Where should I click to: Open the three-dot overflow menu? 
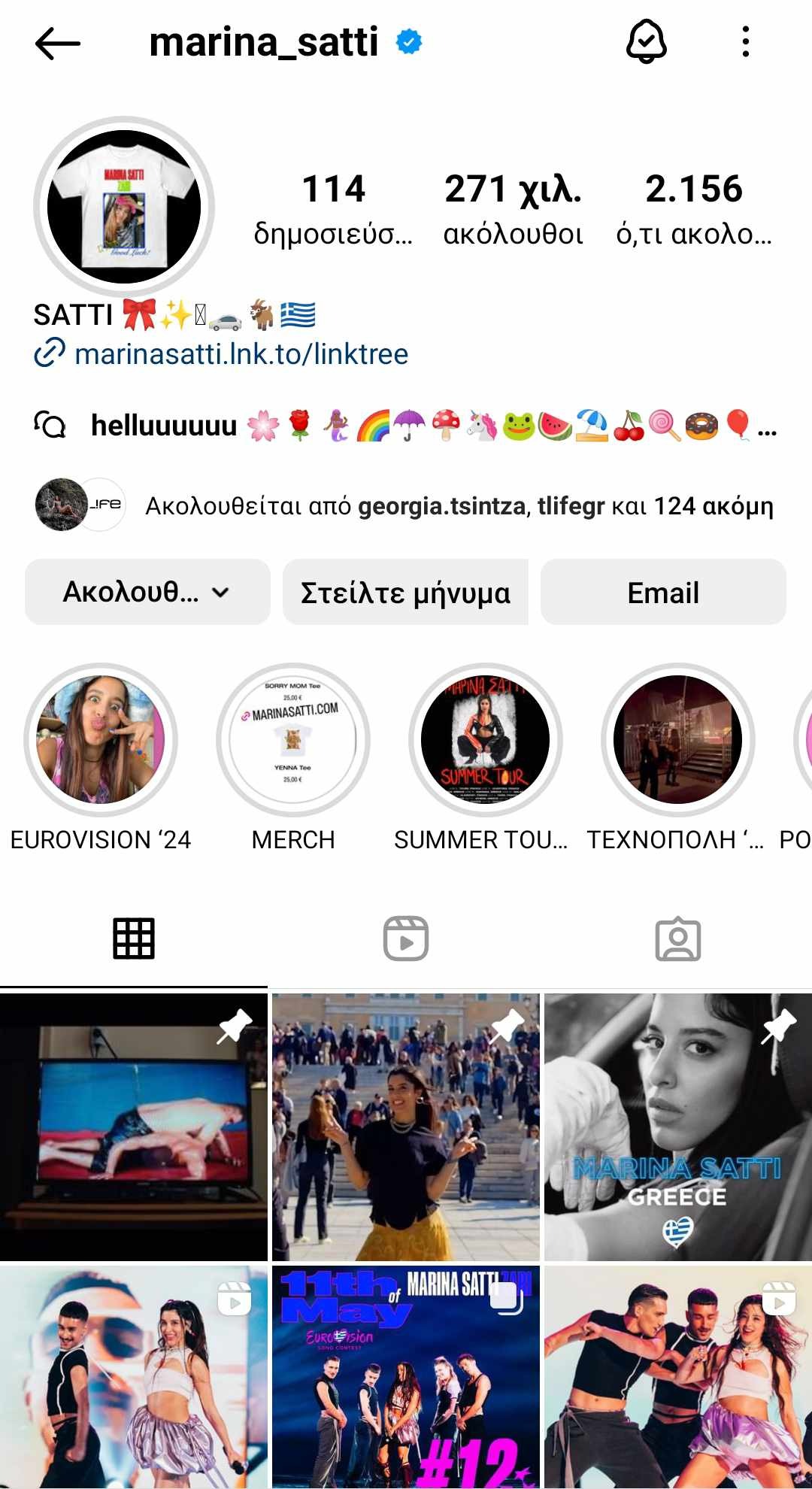tap(745, 42)
